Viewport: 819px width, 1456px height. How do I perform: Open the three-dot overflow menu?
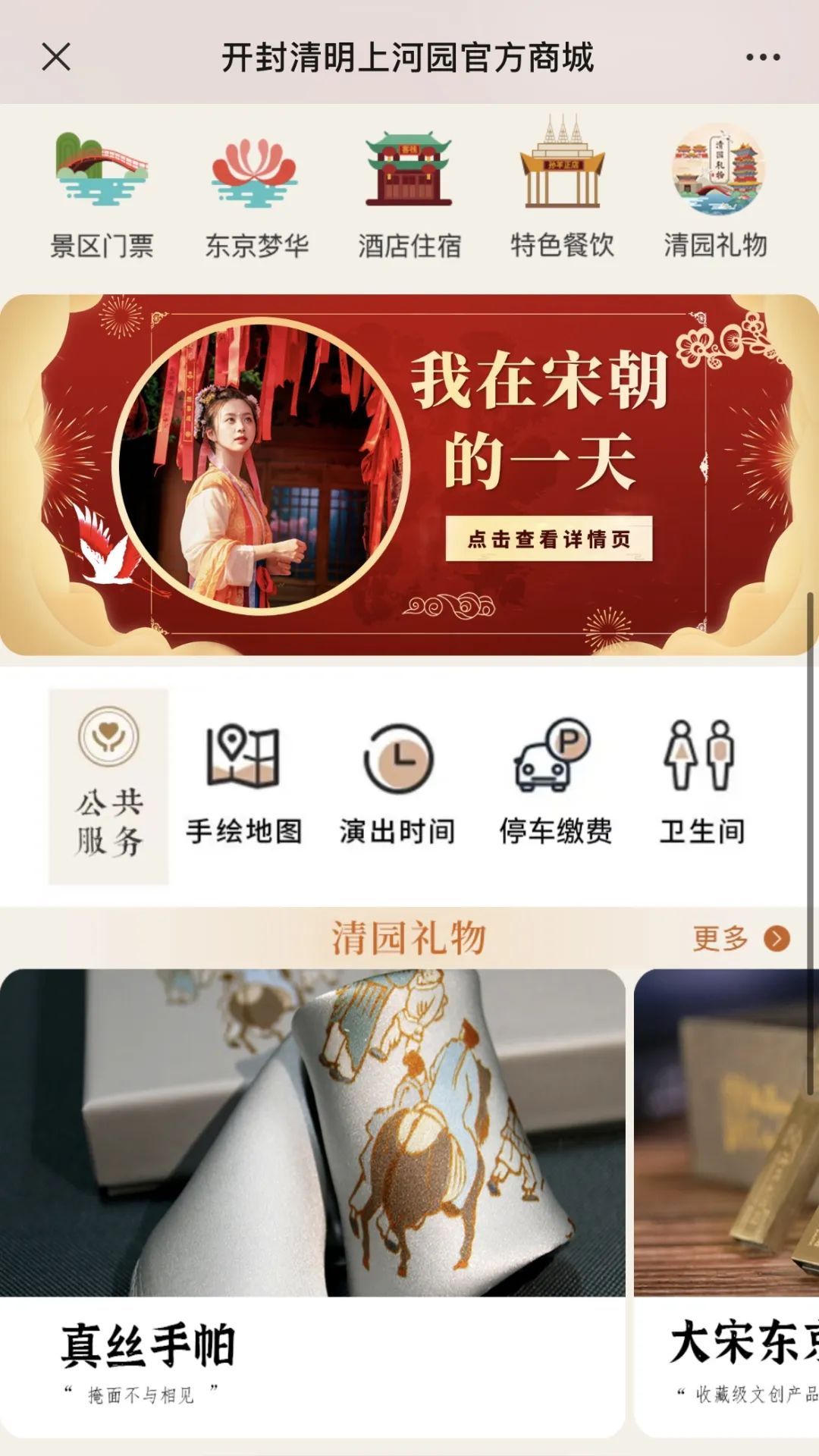(762, 57)
